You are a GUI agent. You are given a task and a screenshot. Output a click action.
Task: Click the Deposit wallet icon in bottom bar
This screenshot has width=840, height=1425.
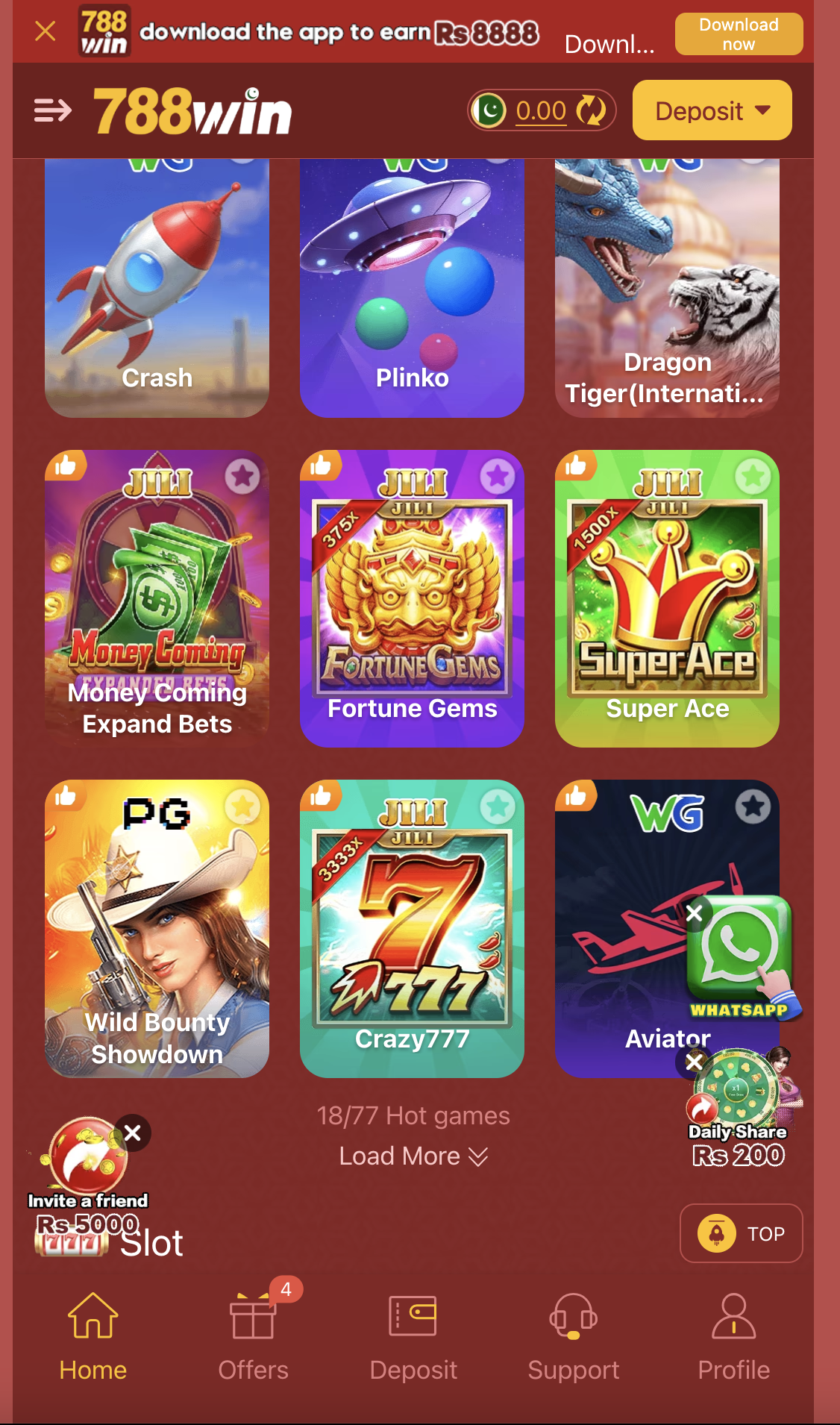[414, 1317]
